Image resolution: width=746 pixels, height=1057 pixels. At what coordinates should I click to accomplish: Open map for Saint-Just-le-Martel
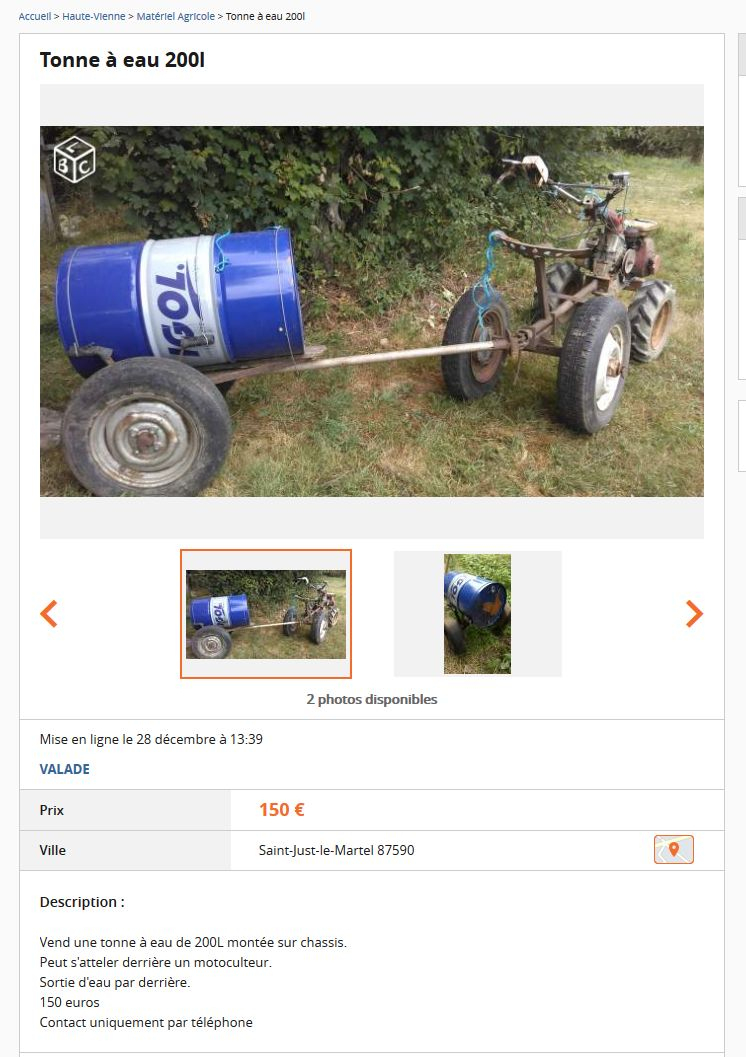[673, 850]
